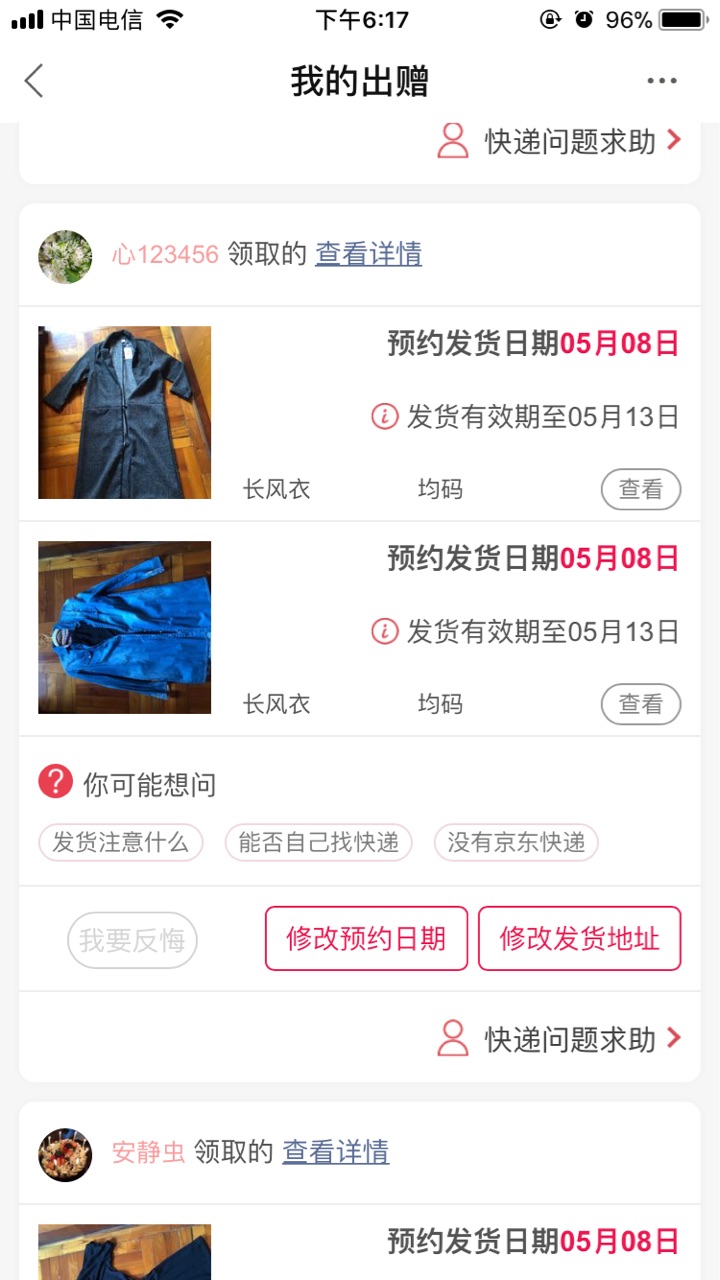Open the black long coat photo
720x1280 pixels.
tap(125, 412)
